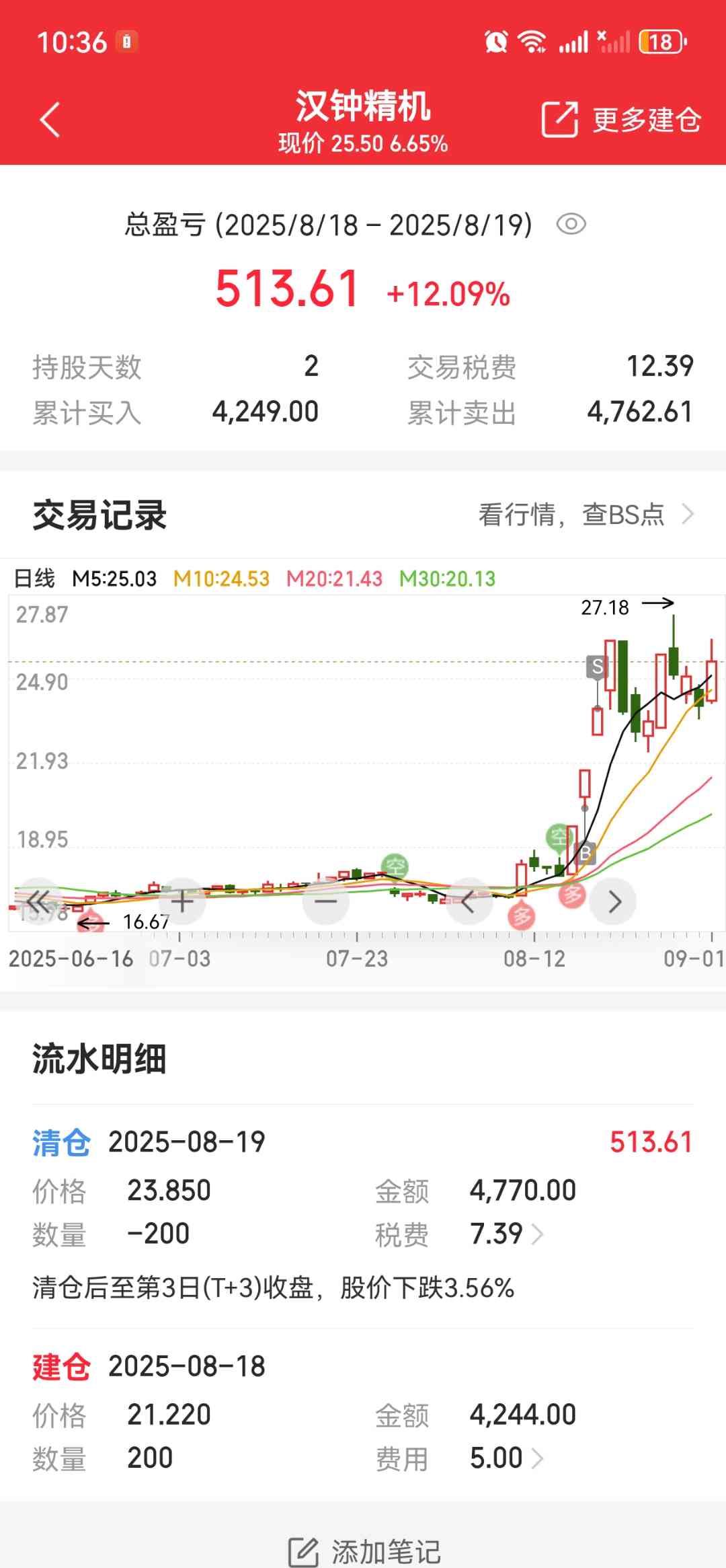Go back using the top-left arrow

(50, 120)
